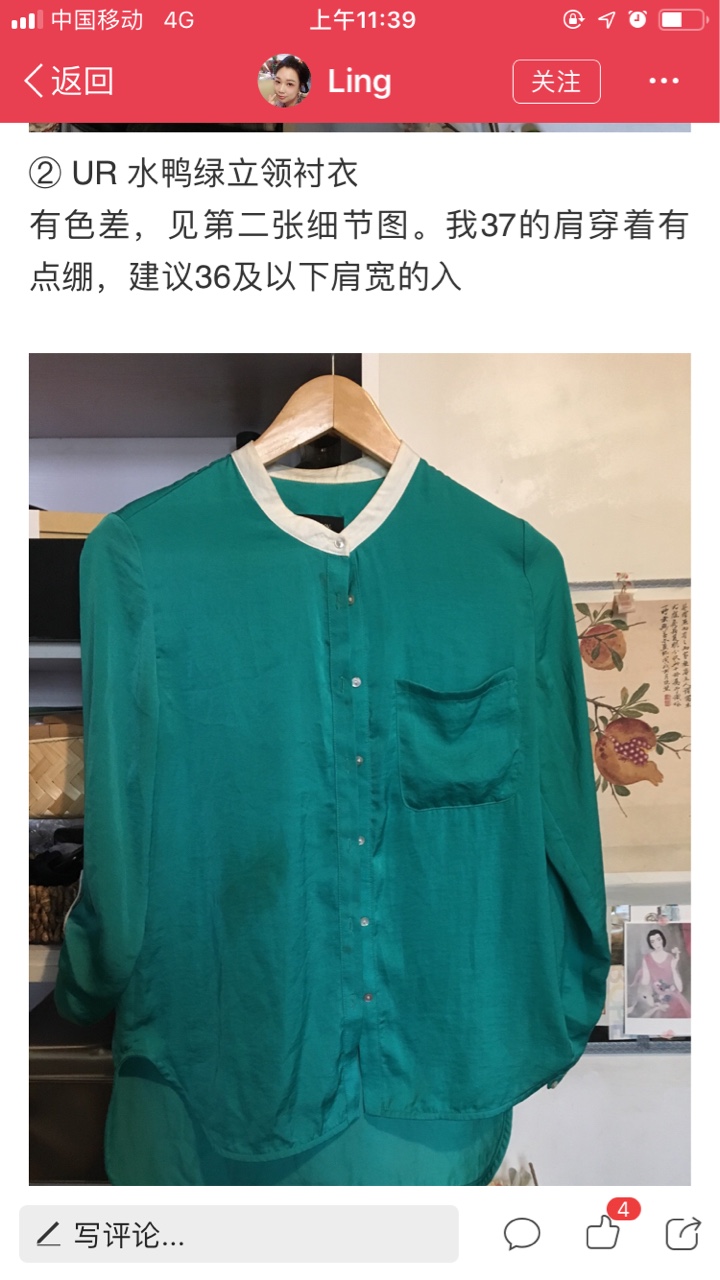Screen dimensions: 720x1280
Task: Open the green shirt photo
Action: coord(360,769)
